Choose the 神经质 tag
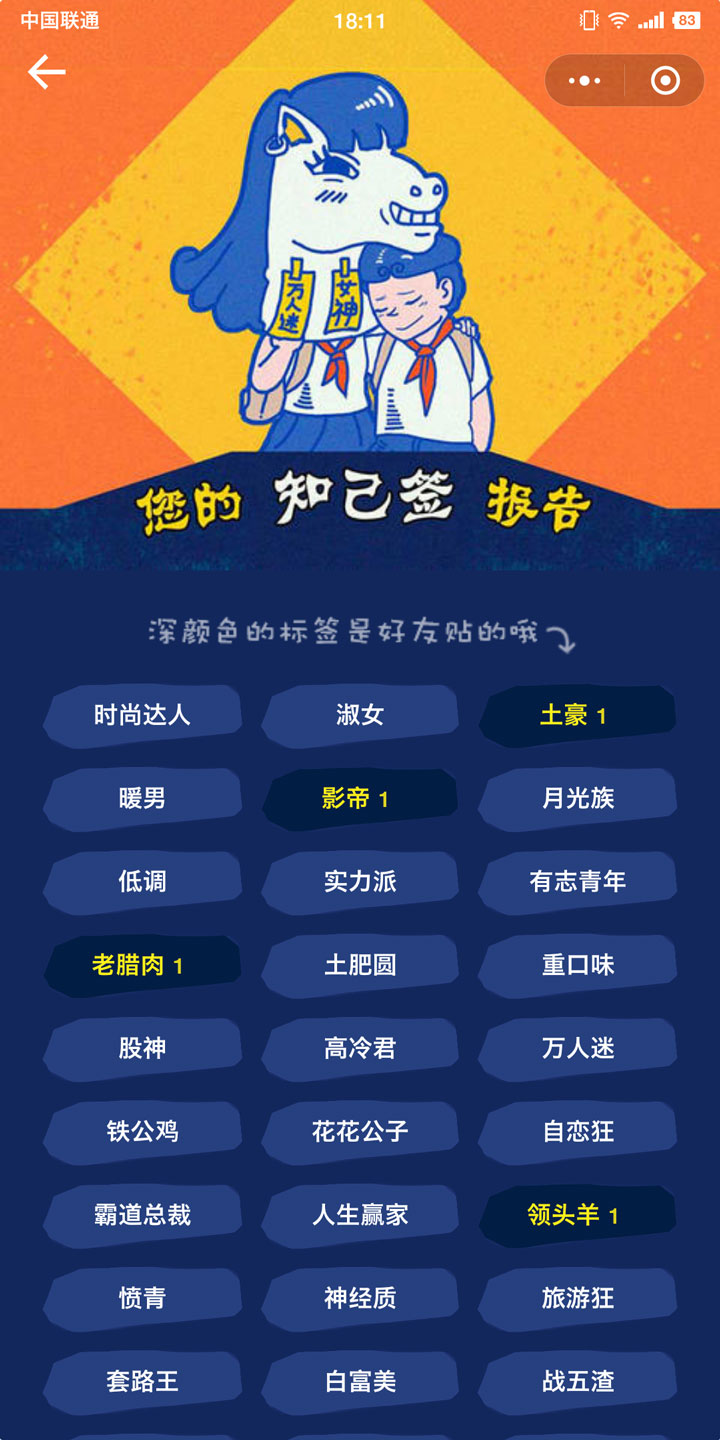The width and height of the screenshot is (720, 1440). 360,1299
